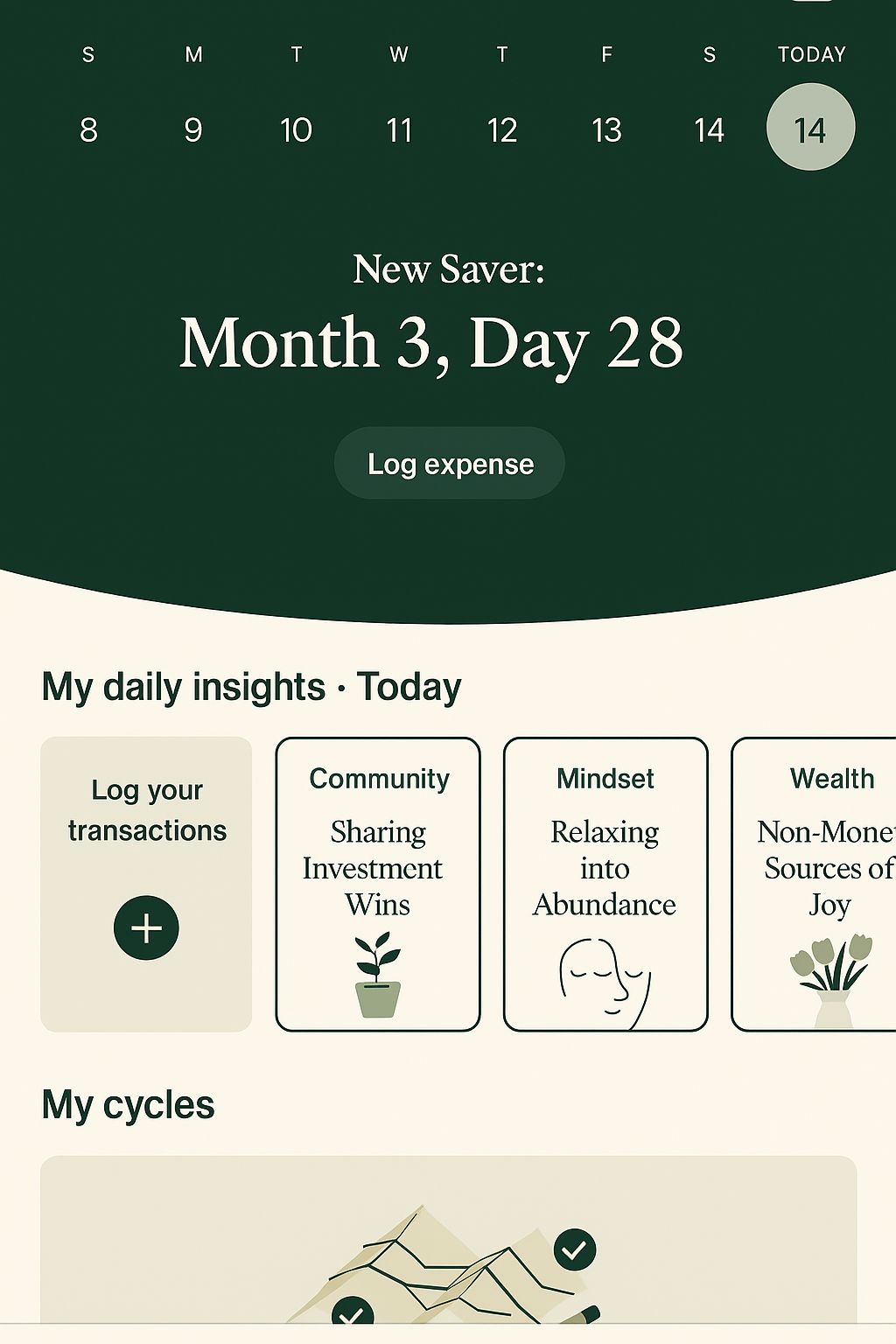Open the Relaxing into Abundance card
Viewport: 896px width, 1344px height.
coord(605,884)
